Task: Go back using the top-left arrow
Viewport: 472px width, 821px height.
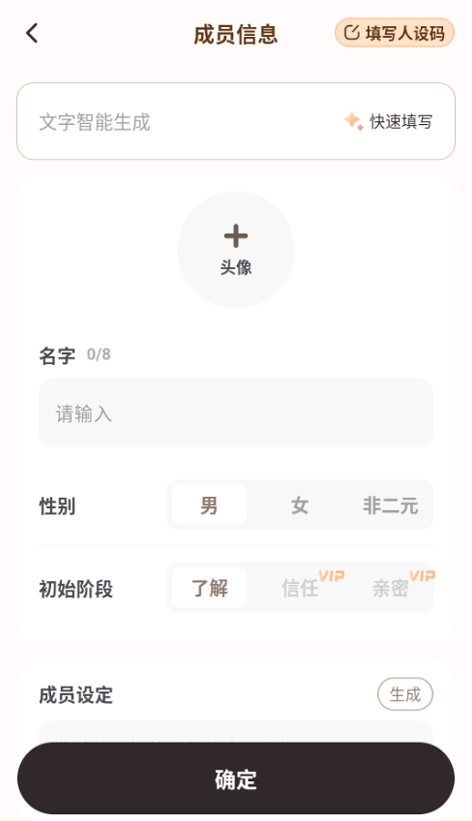Action: 32,33
